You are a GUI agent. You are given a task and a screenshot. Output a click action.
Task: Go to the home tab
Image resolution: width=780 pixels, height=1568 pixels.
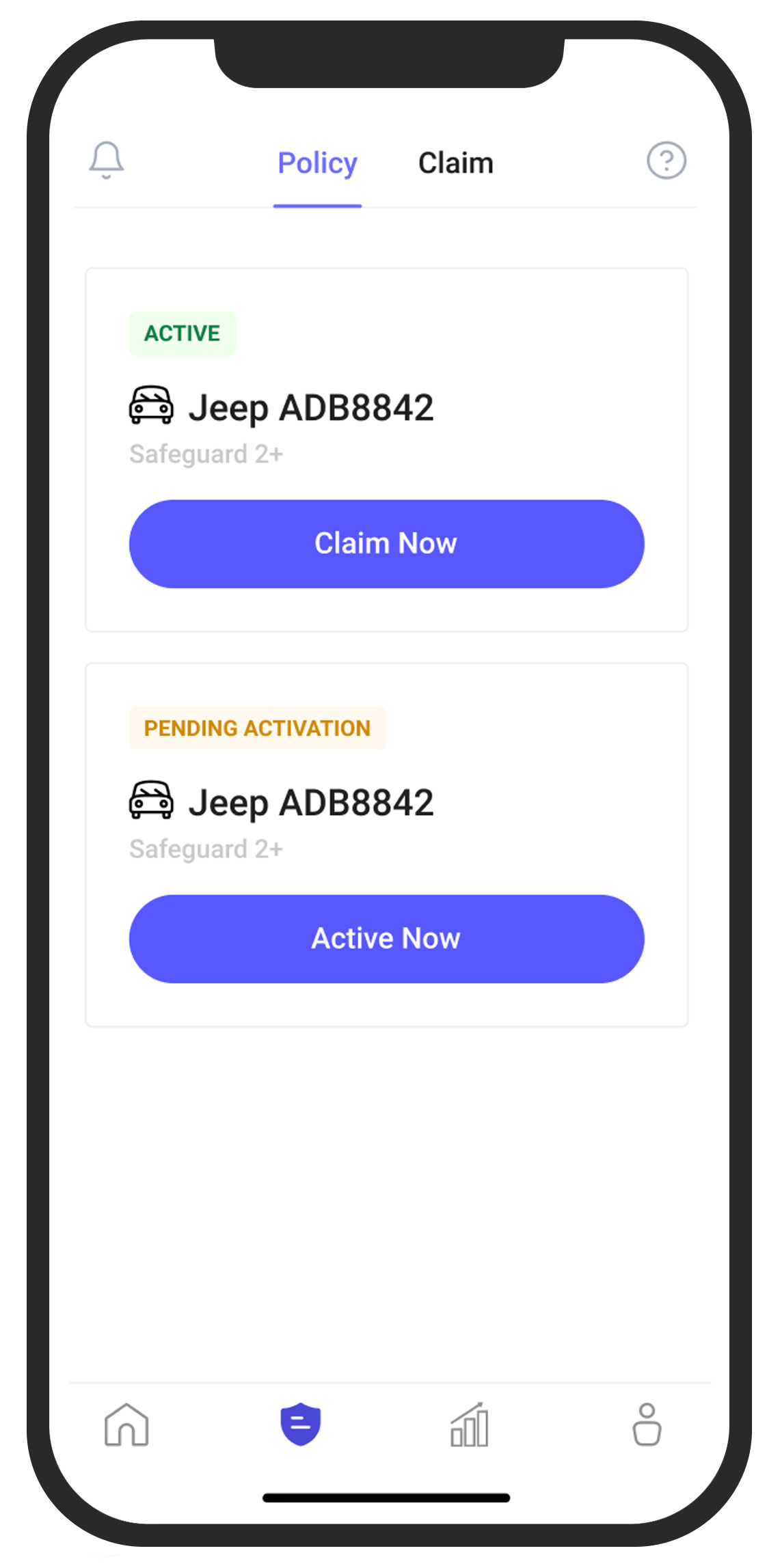[126, 1425]
